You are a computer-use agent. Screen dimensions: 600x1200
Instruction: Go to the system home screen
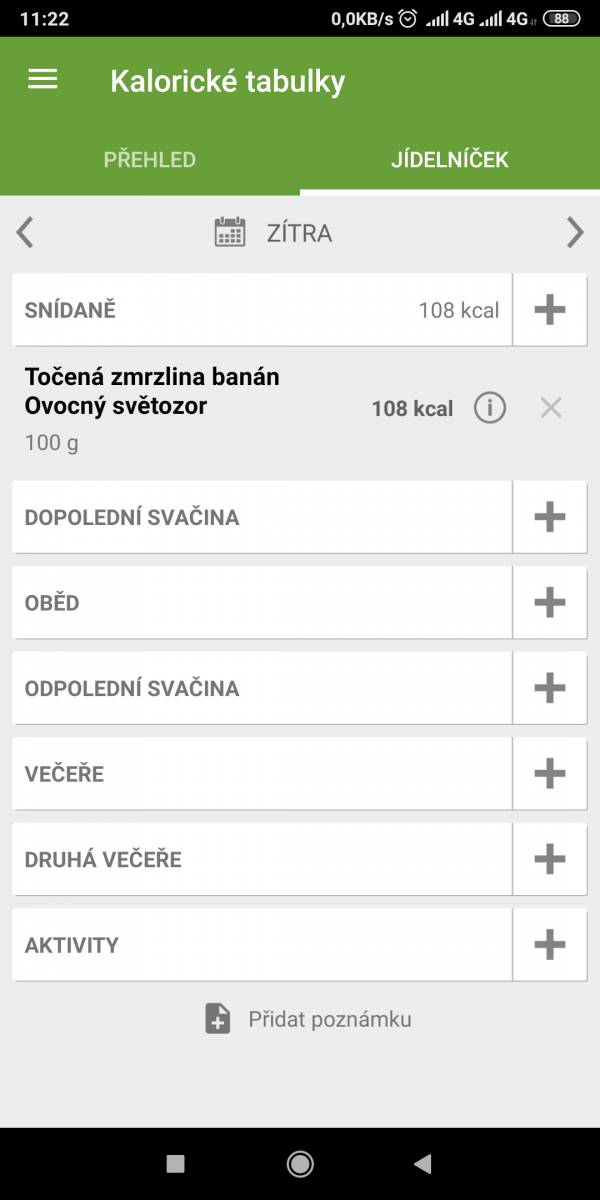click(300, 1163)
